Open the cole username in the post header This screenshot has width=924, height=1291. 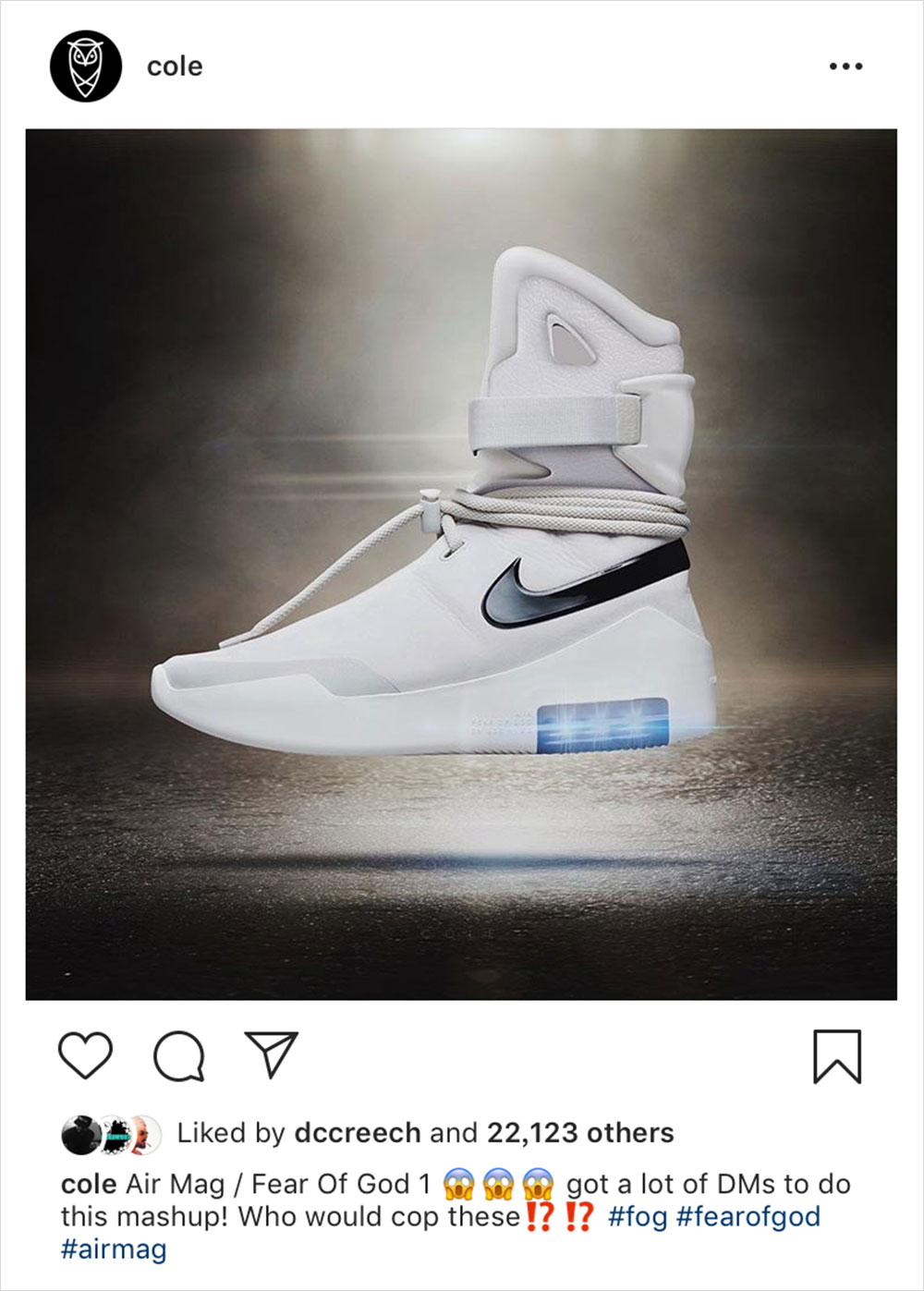pyautogui.click(x=175, y=67)
